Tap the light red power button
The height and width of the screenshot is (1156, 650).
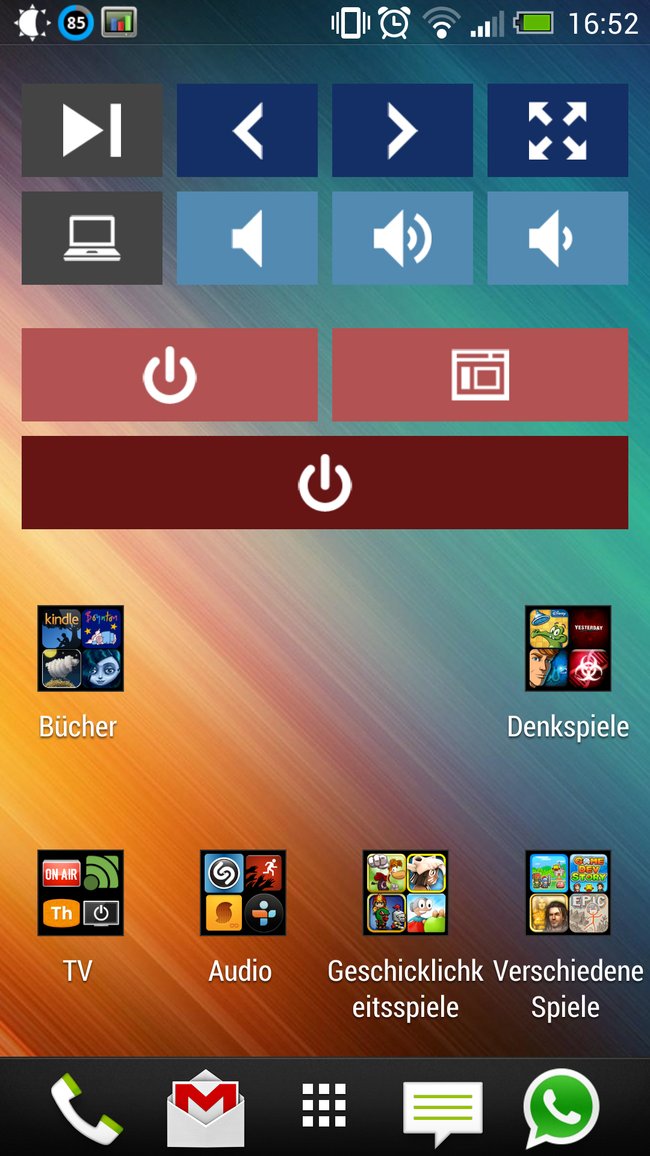tap(170, 375)
